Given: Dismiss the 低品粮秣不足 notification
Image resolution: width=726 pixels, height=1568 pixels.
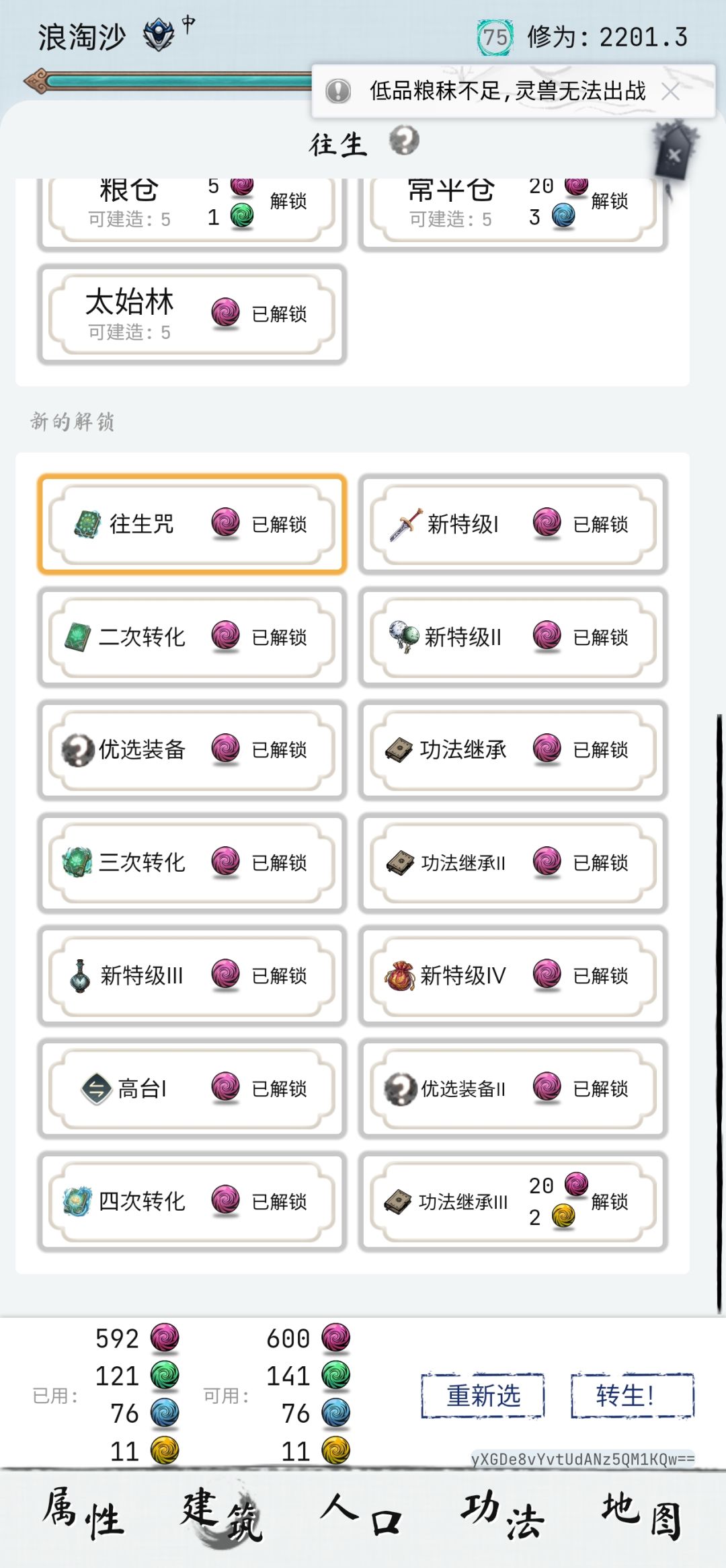Looking at the screenshot, I should (x=672, y=94).
